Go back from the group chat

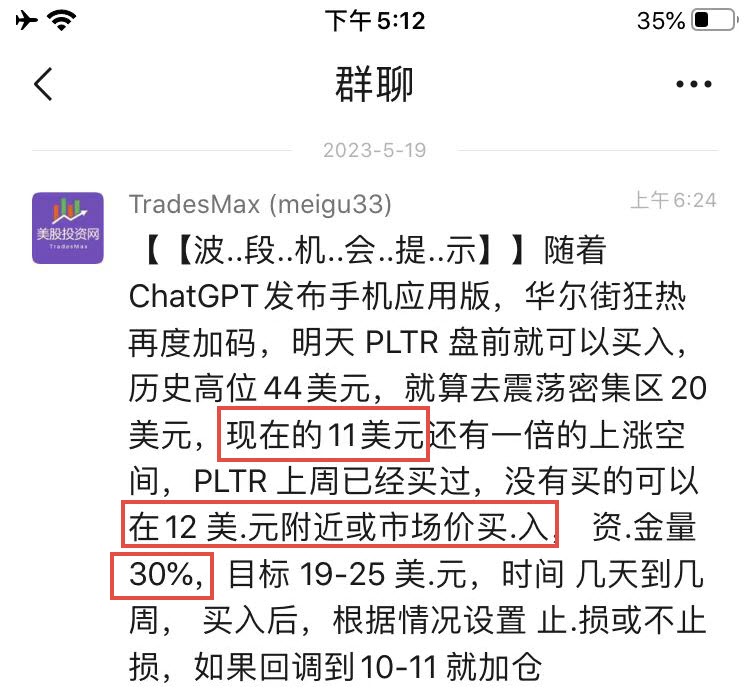(43, 85)
